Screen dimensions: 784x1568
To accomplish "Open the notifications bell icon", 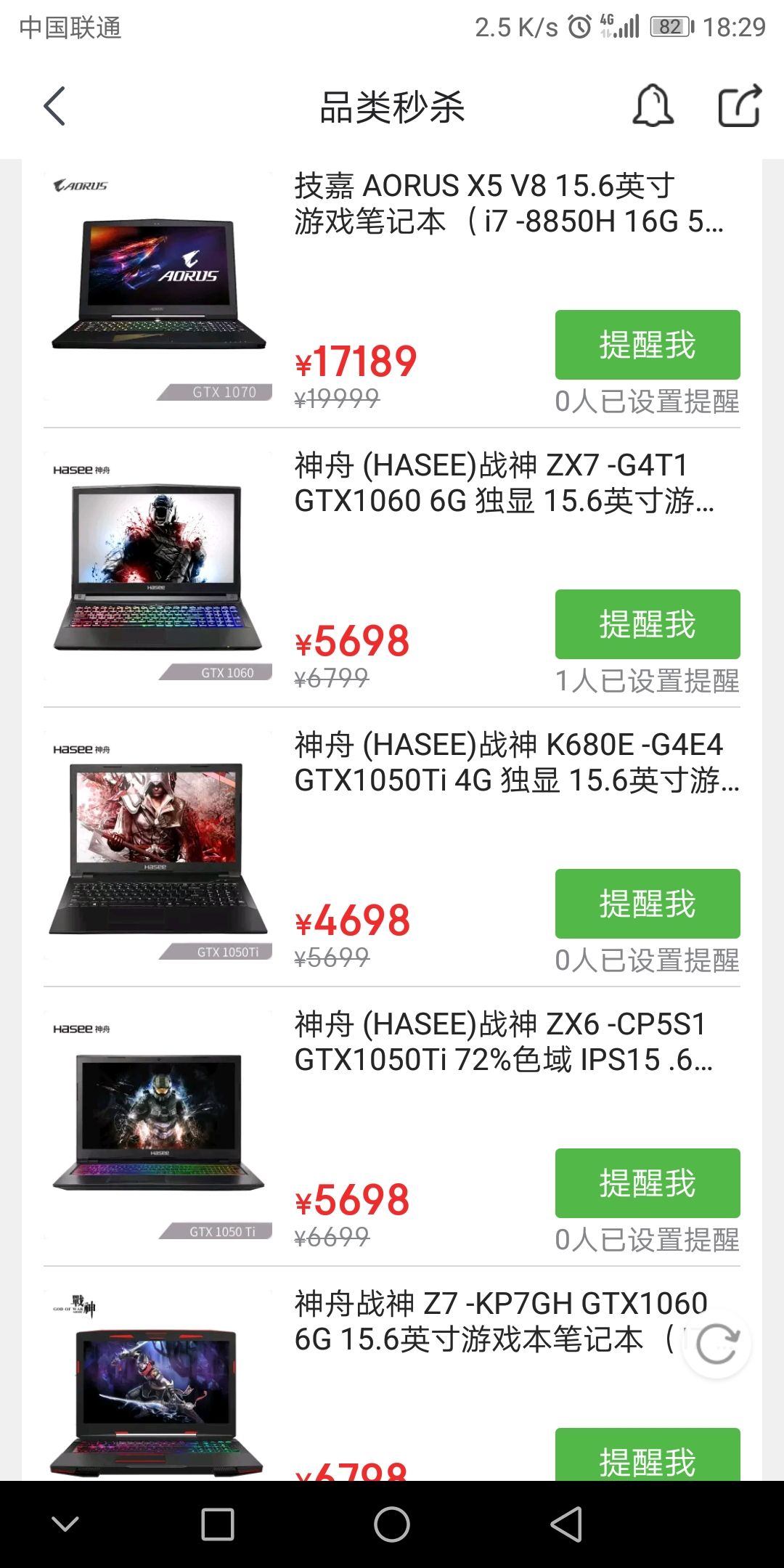I will [653, 106].
